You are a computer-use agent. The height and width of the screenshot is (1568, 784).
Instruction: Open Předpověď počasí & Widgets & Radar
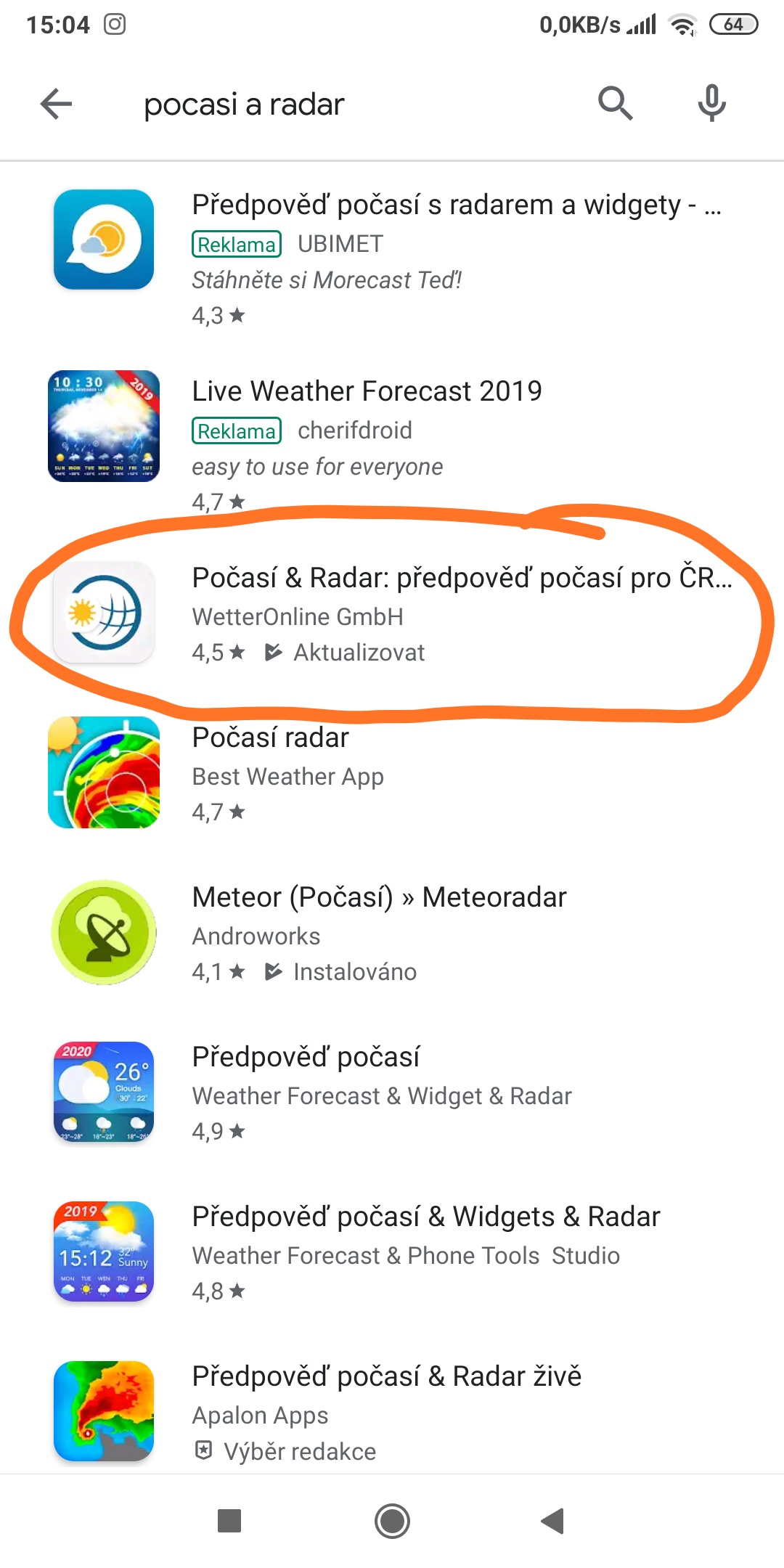(x=425, y=1217)
